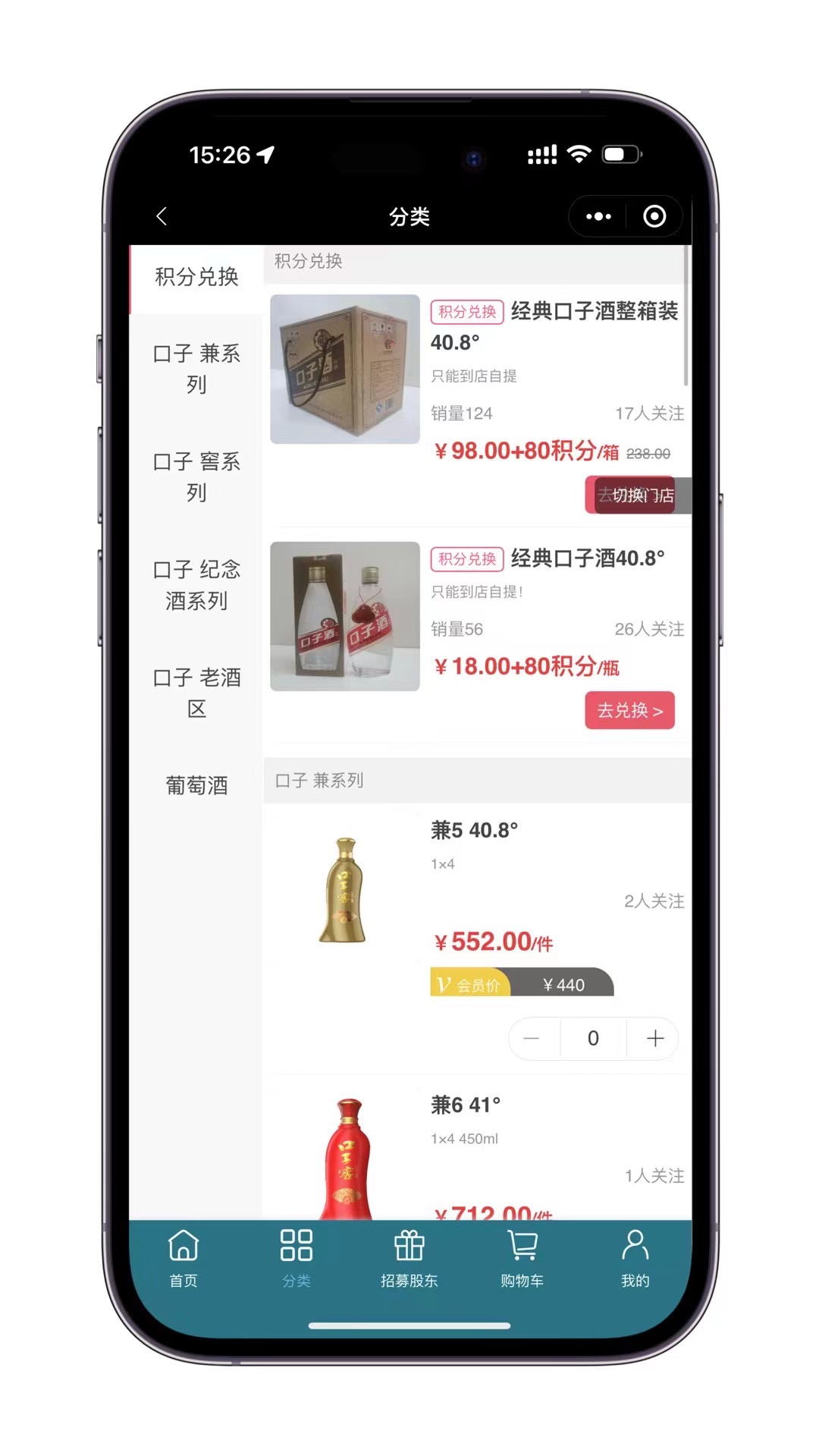Open the 兼5 40.8° product
The height and width of the screenshot is (1456, 819).
coord(475,831)
